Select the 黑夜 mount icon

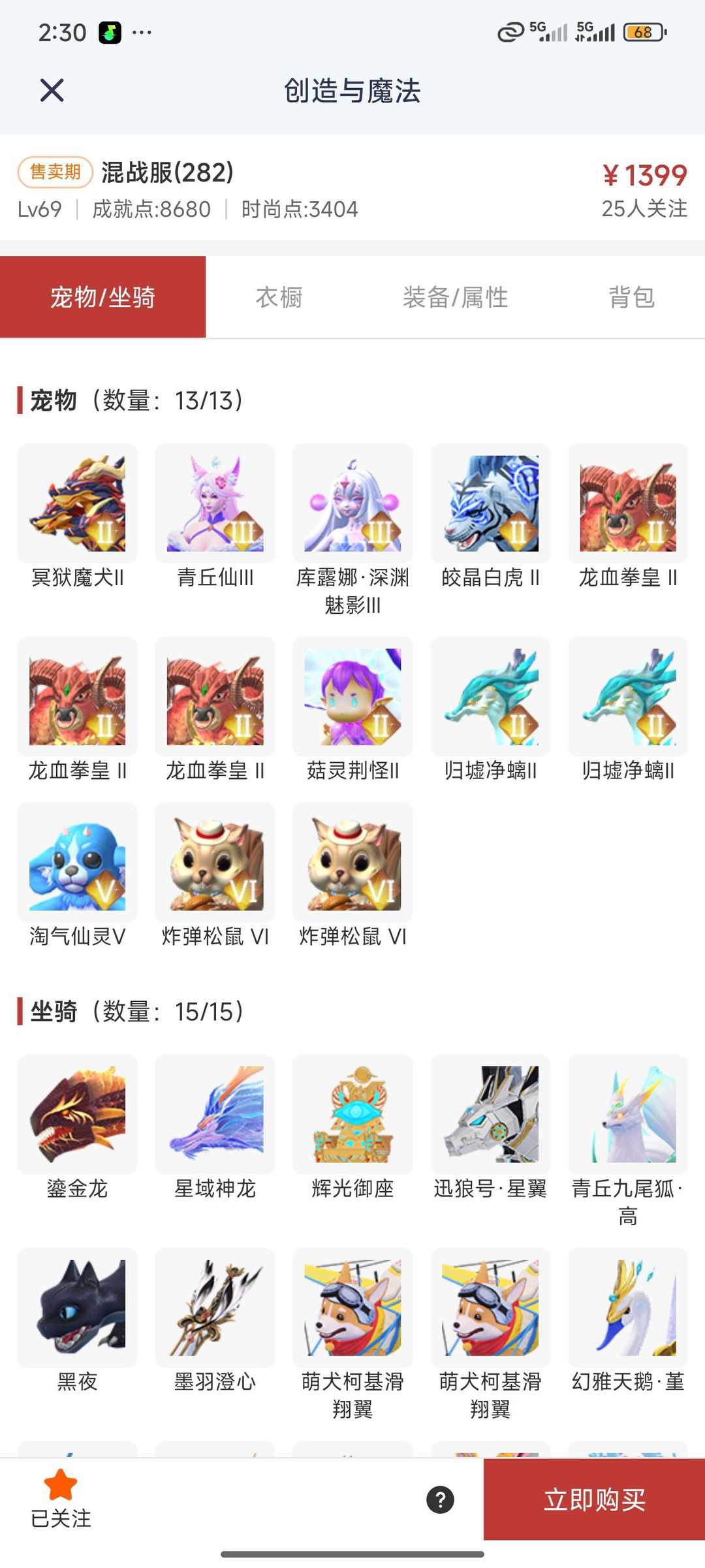click(78, 1308)
